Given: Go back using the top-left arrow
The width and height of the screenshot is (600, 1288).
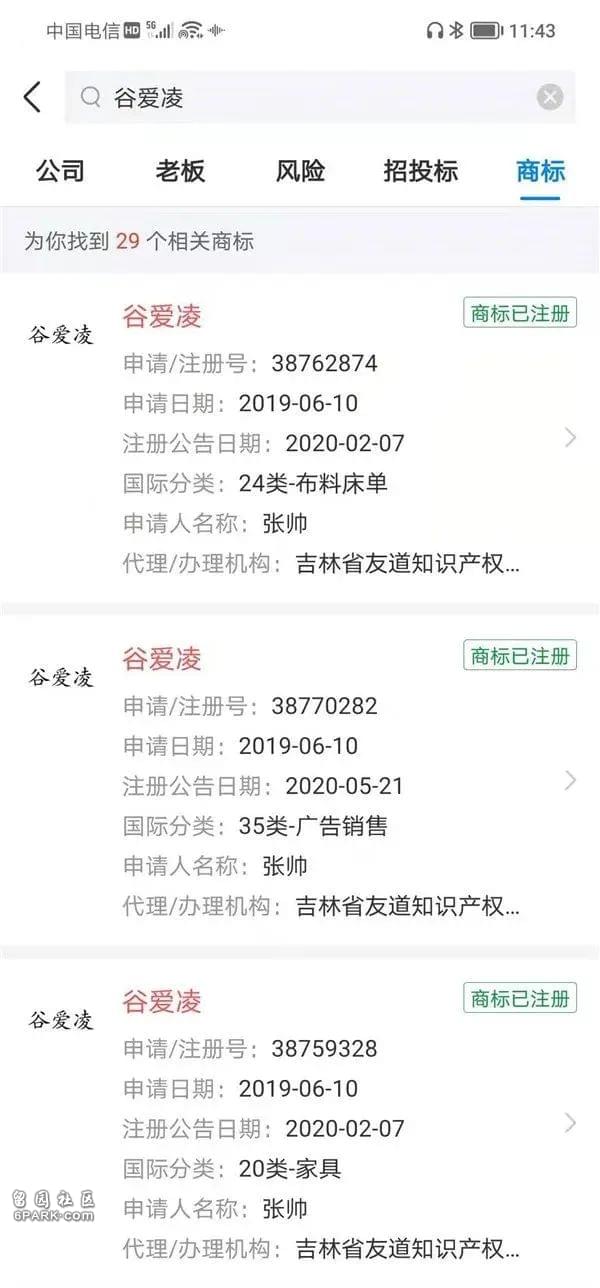Looking at the screenshot, I should pos(33,97).
